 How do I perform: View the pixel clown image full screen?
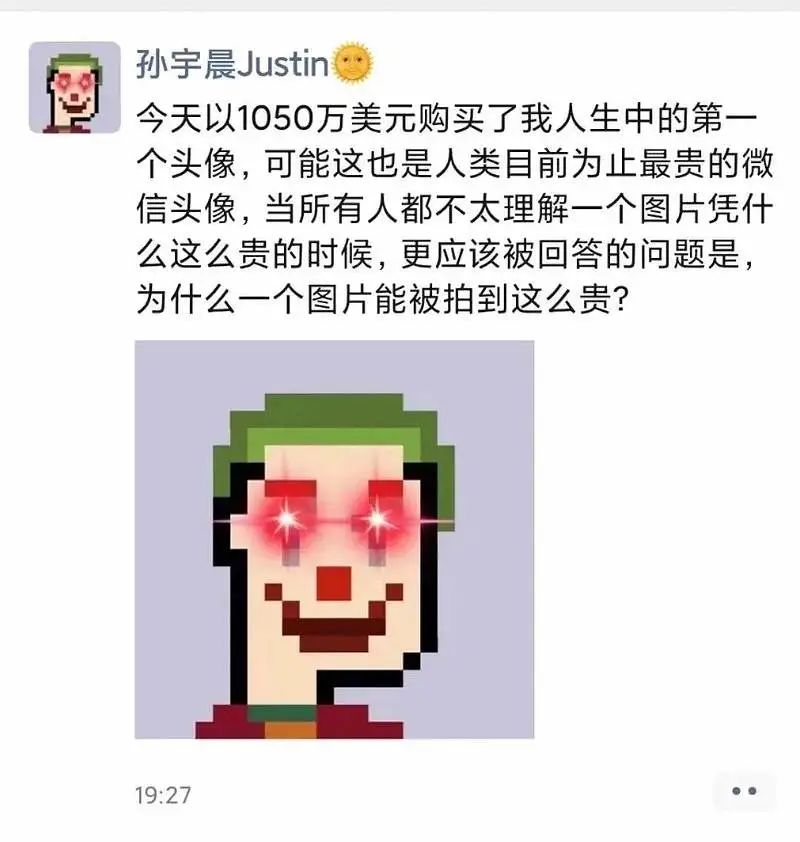pyautogui.click(x=334, y=540)
